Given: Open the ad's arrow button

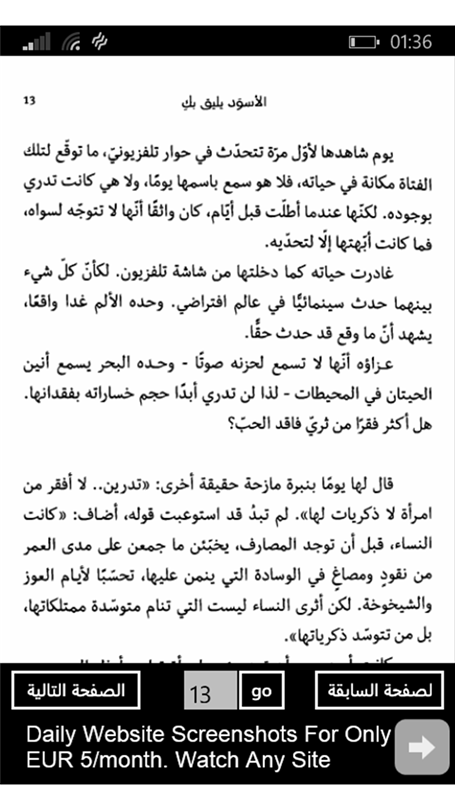Looking at the screenshot, I should [x=422, y=747].
